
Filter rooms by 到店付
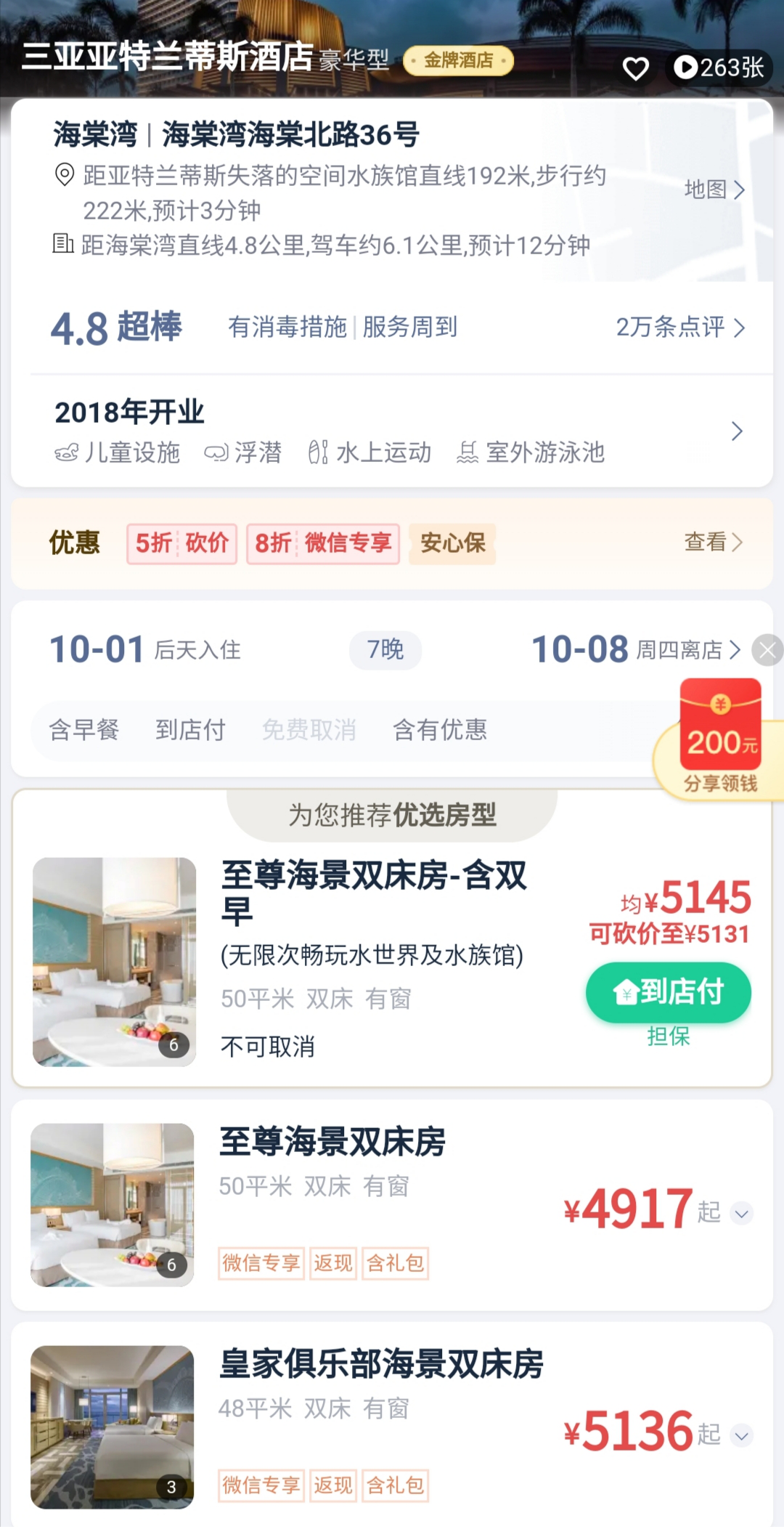[190, 730]
